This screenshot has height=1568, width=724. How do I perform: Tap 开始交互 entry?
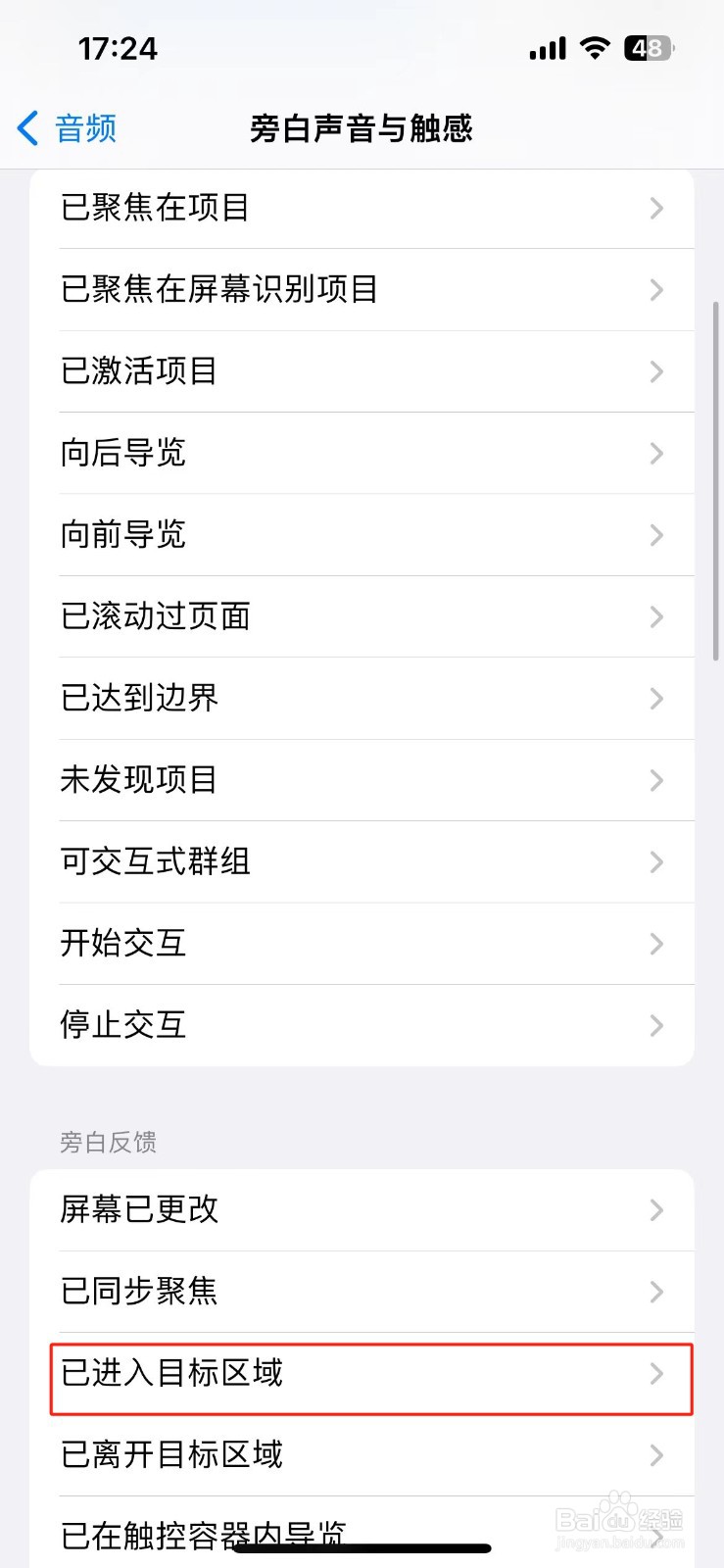pos(362,944)
